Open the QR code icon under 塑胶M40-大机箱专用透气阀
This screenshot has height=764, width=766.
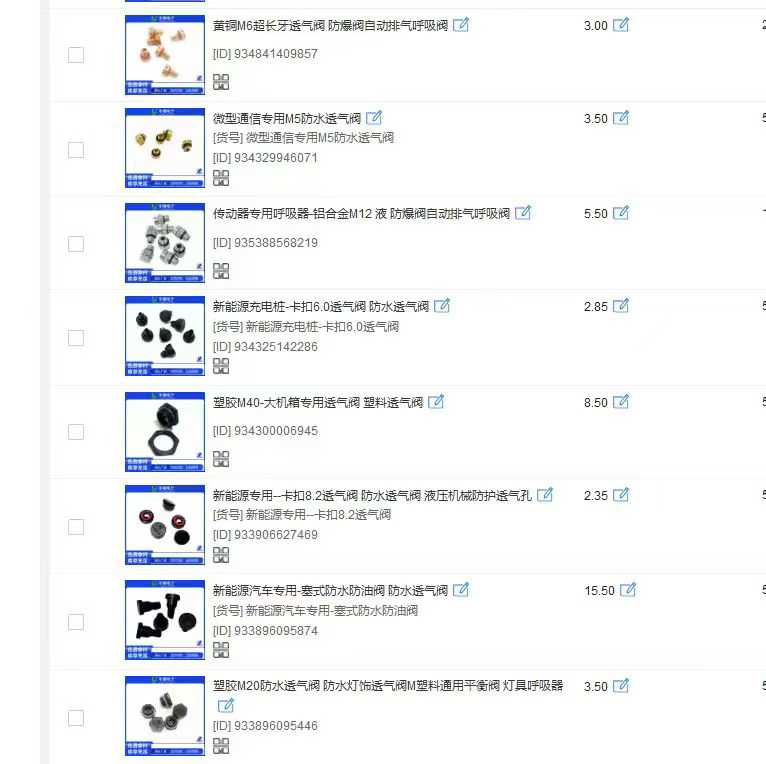tap(221, 459)
